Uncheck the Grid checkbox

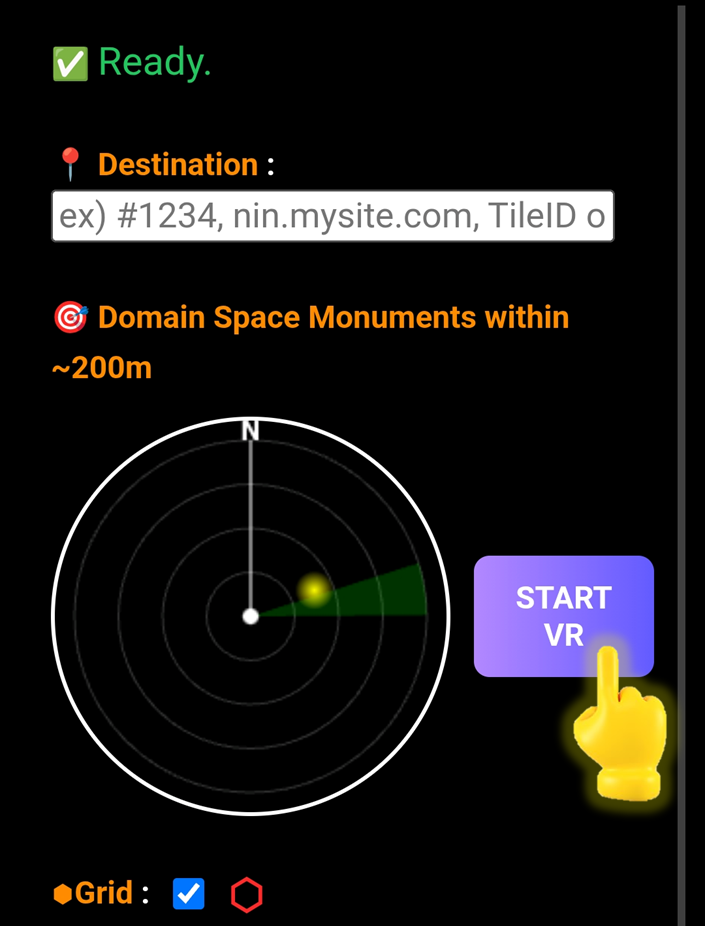click(x=188, y=893)
